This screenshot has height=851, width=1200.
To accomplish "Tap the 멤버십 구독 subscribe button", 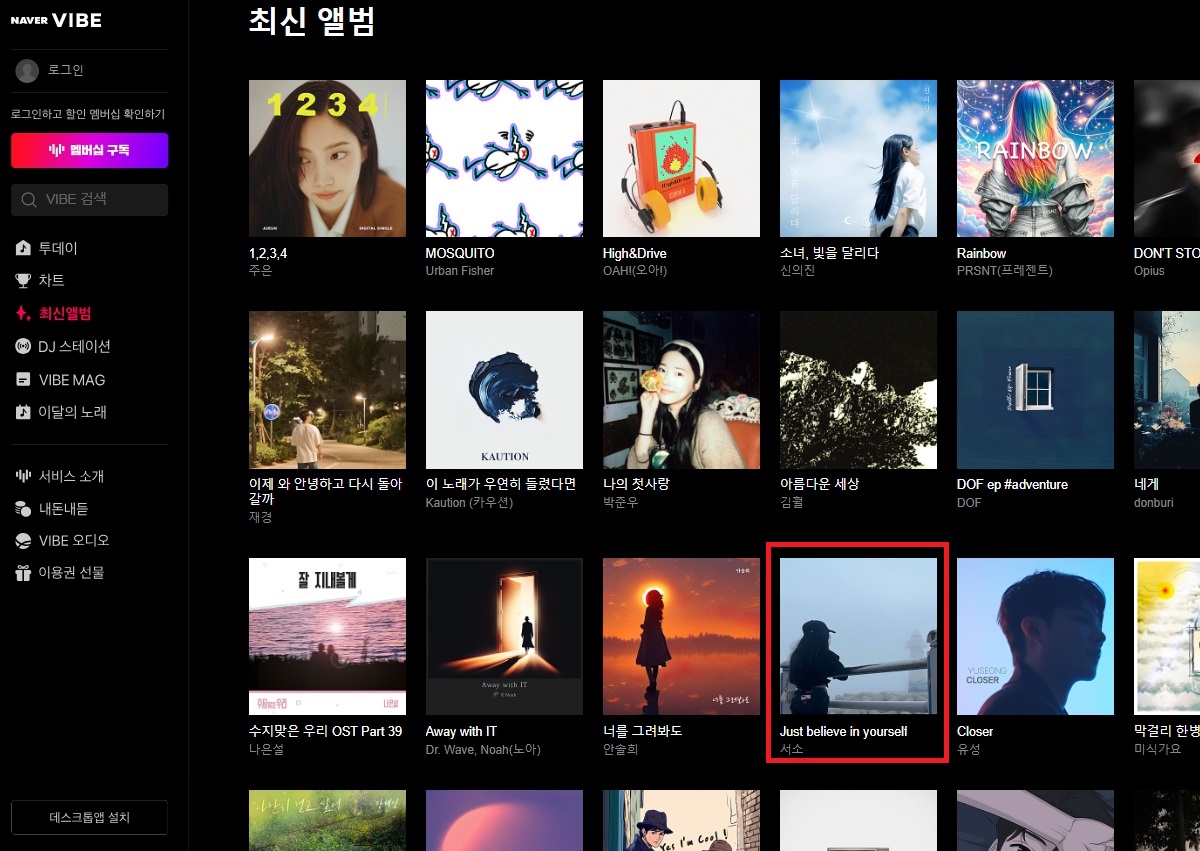I will tap(89, 150).
